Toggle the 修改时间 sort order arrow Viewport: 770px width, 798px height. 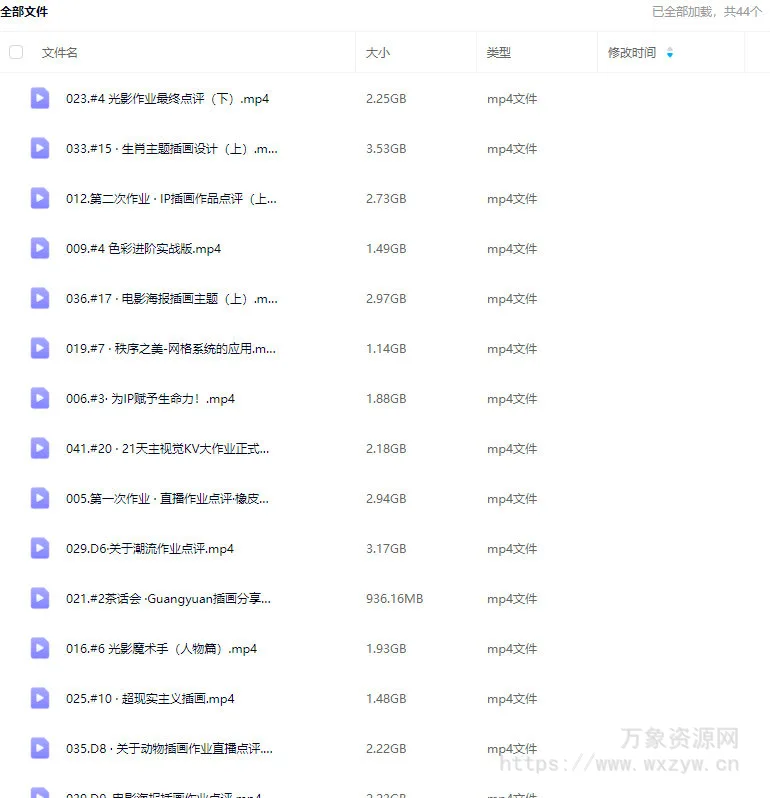669,53
